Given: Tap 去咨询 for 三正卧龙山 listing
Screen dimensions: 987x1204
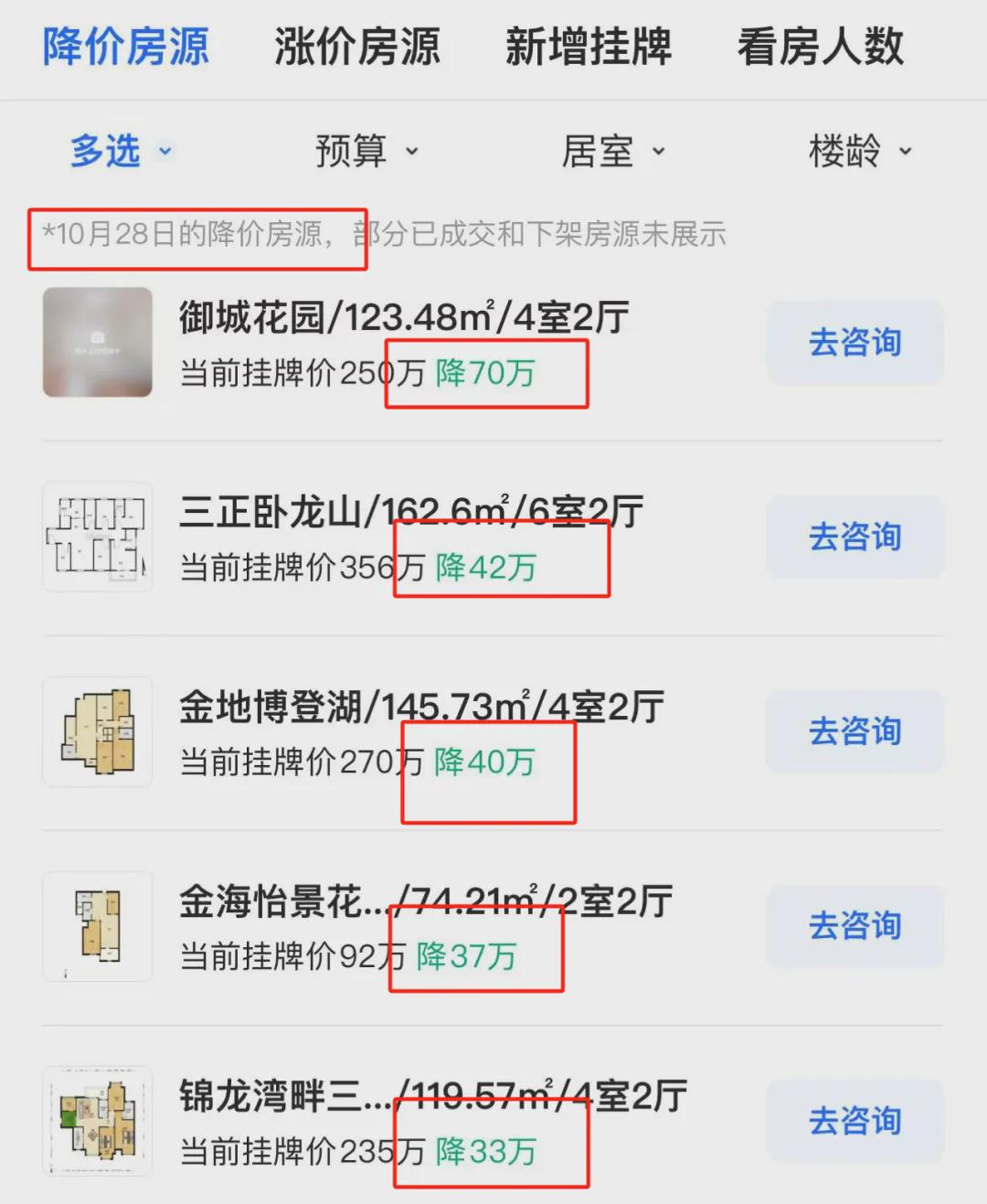Looking at the screenshot, I should click(854, 537).
